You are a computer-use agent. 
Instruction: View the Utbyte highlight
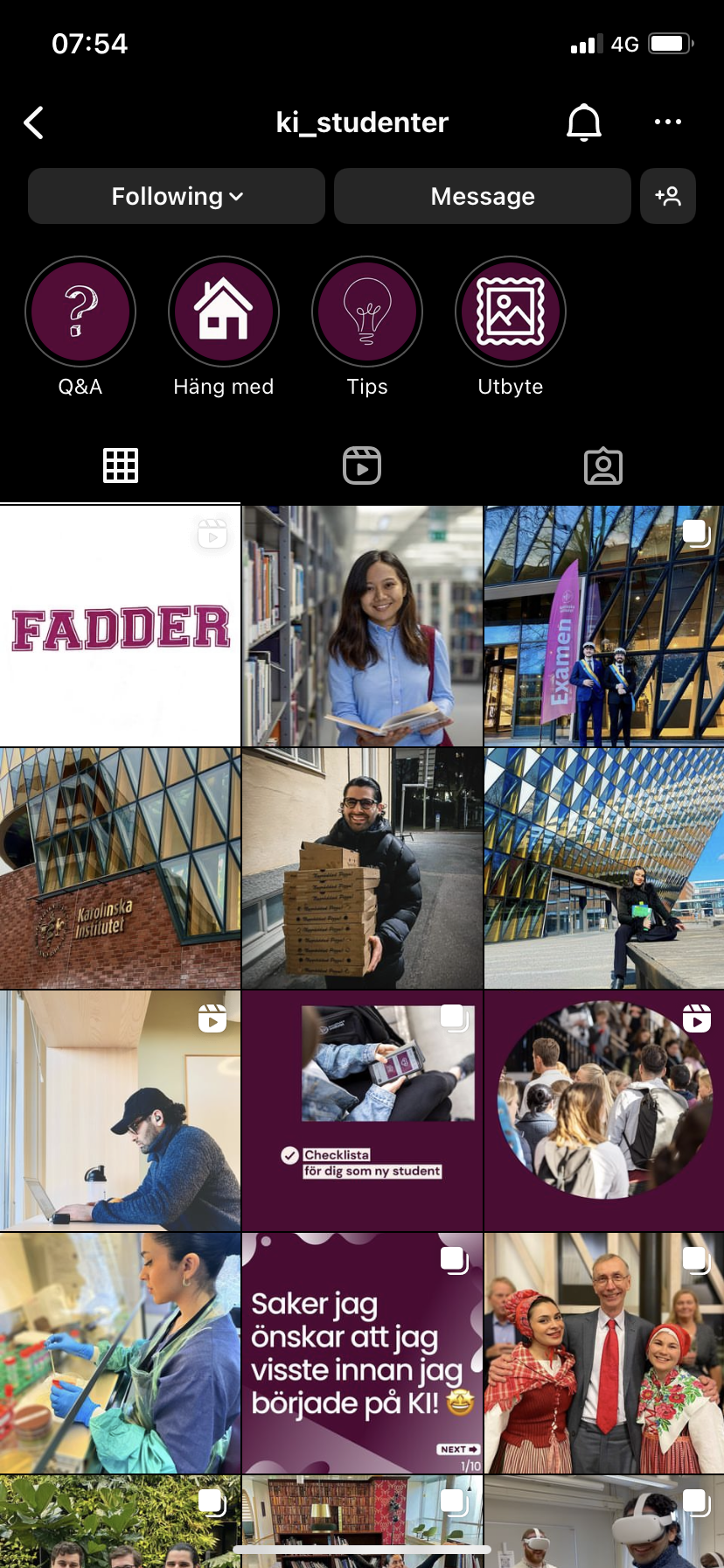click(511, 311)
